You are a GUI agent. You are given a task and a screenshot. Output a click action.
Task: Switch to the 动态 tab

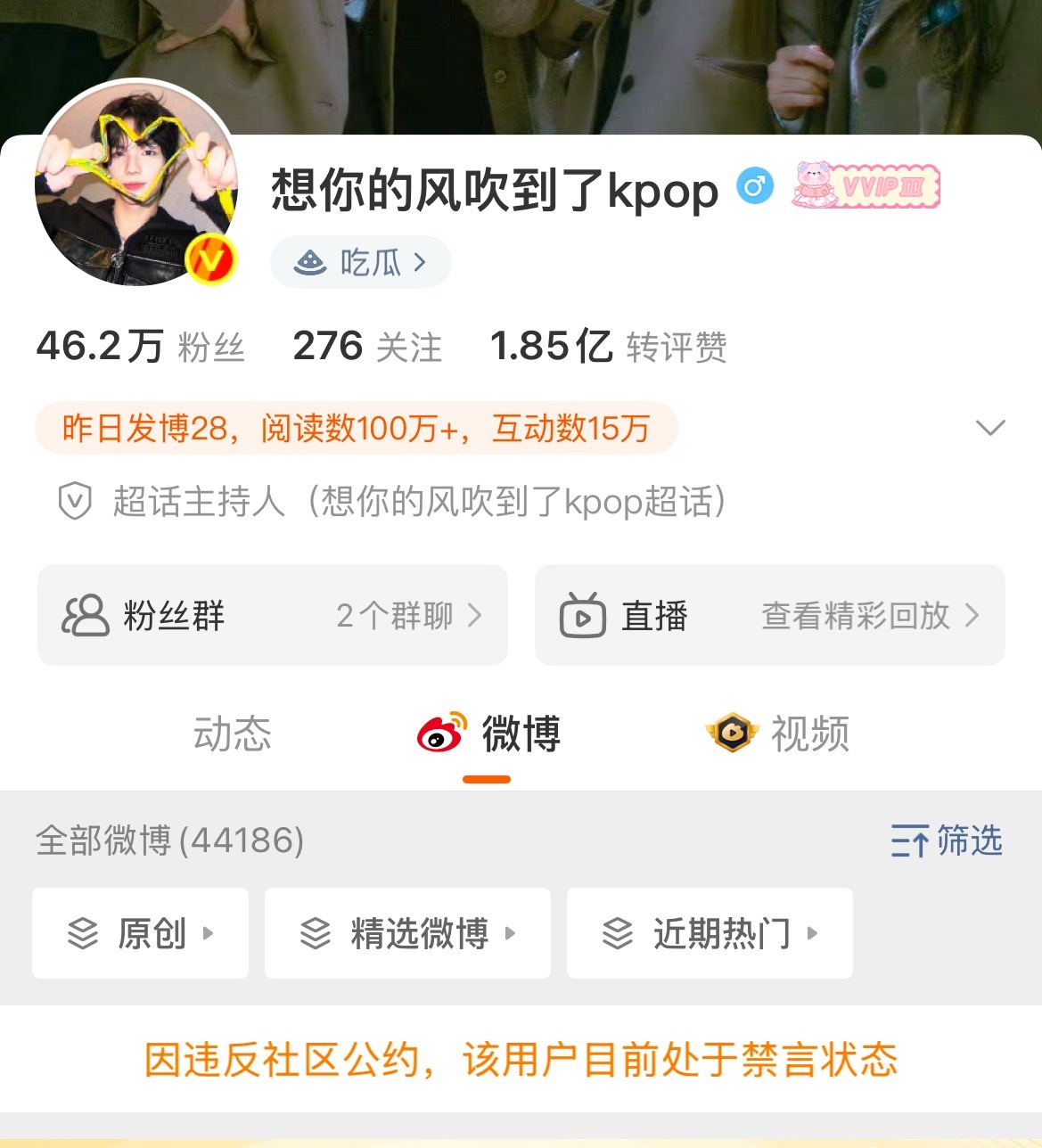(232, 734)
